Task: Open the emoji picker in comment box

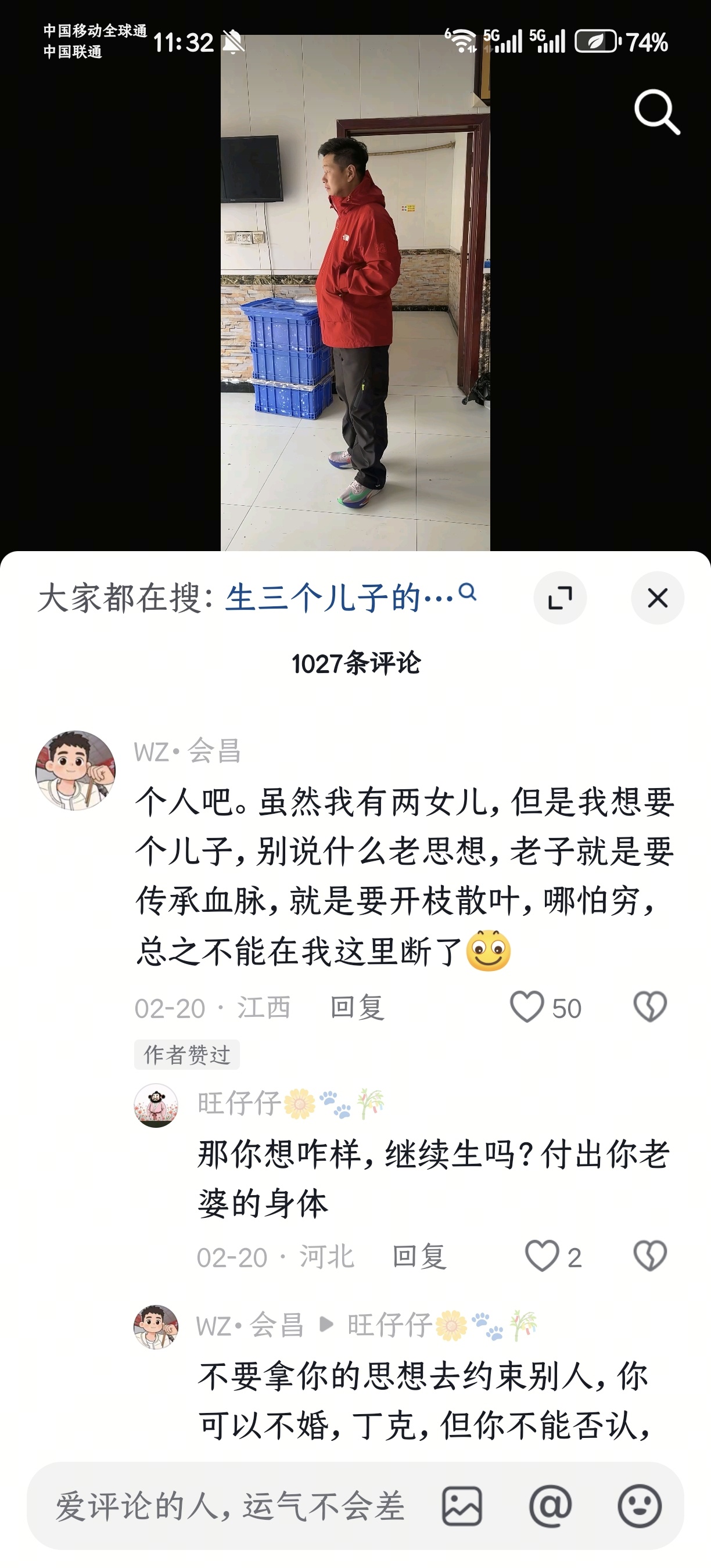Action: (639, 1506)
